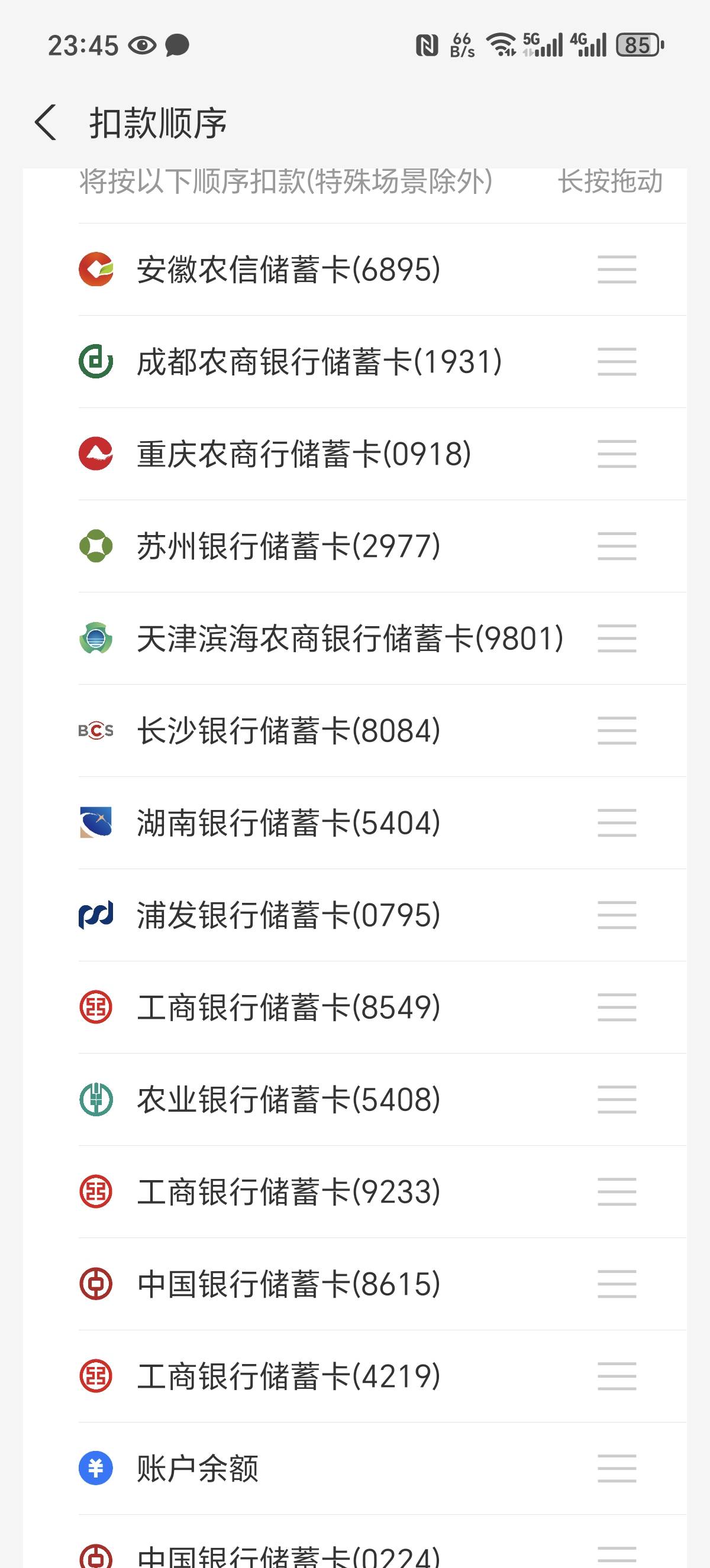Screen dimensions: 710x1568
Task: Tap the reorder handle for 苏州银行储蓄卡(2977)
Action: pos(617,546)
